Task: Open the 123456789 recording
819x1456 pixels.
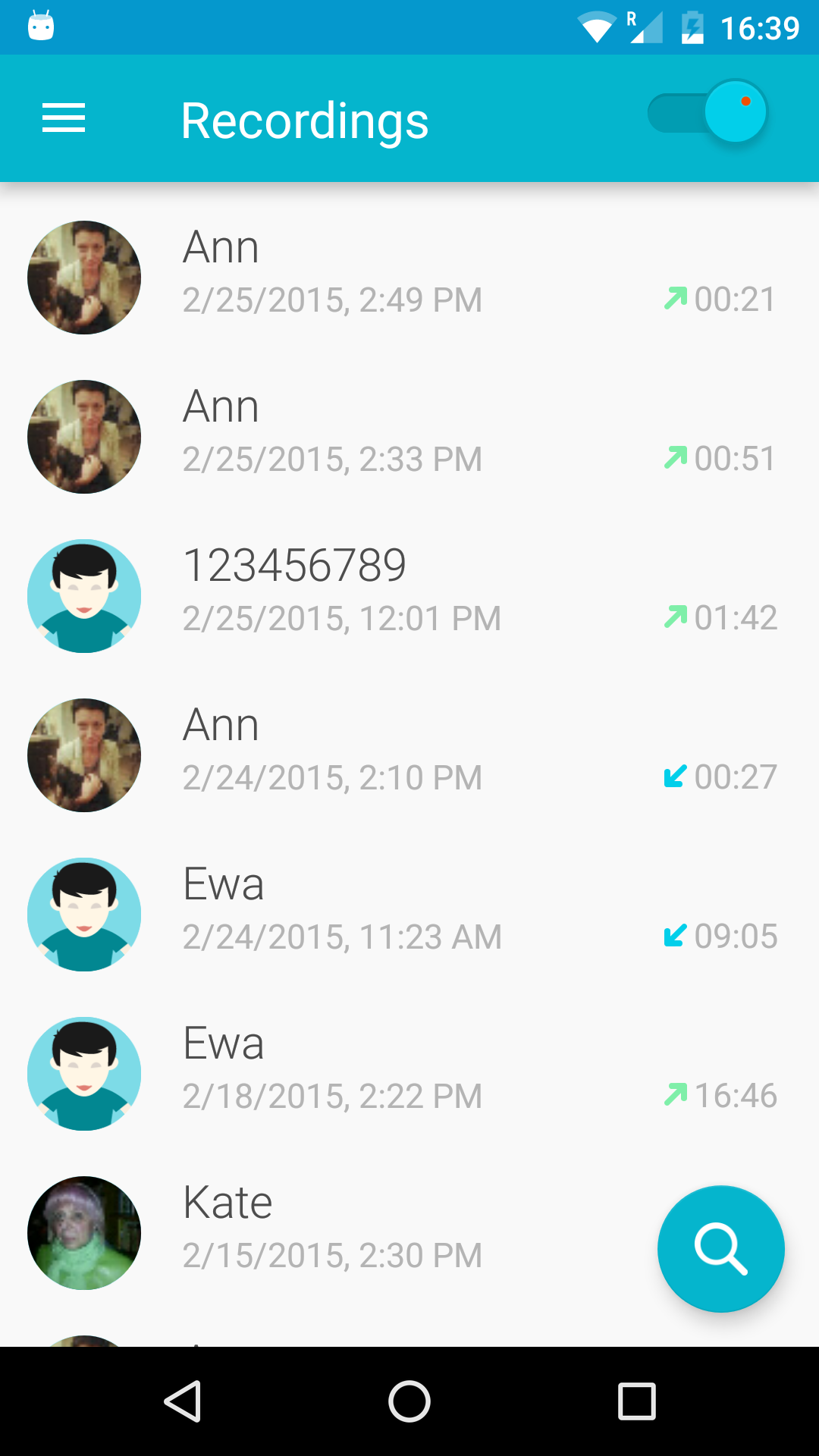Action: pos(409,595)
